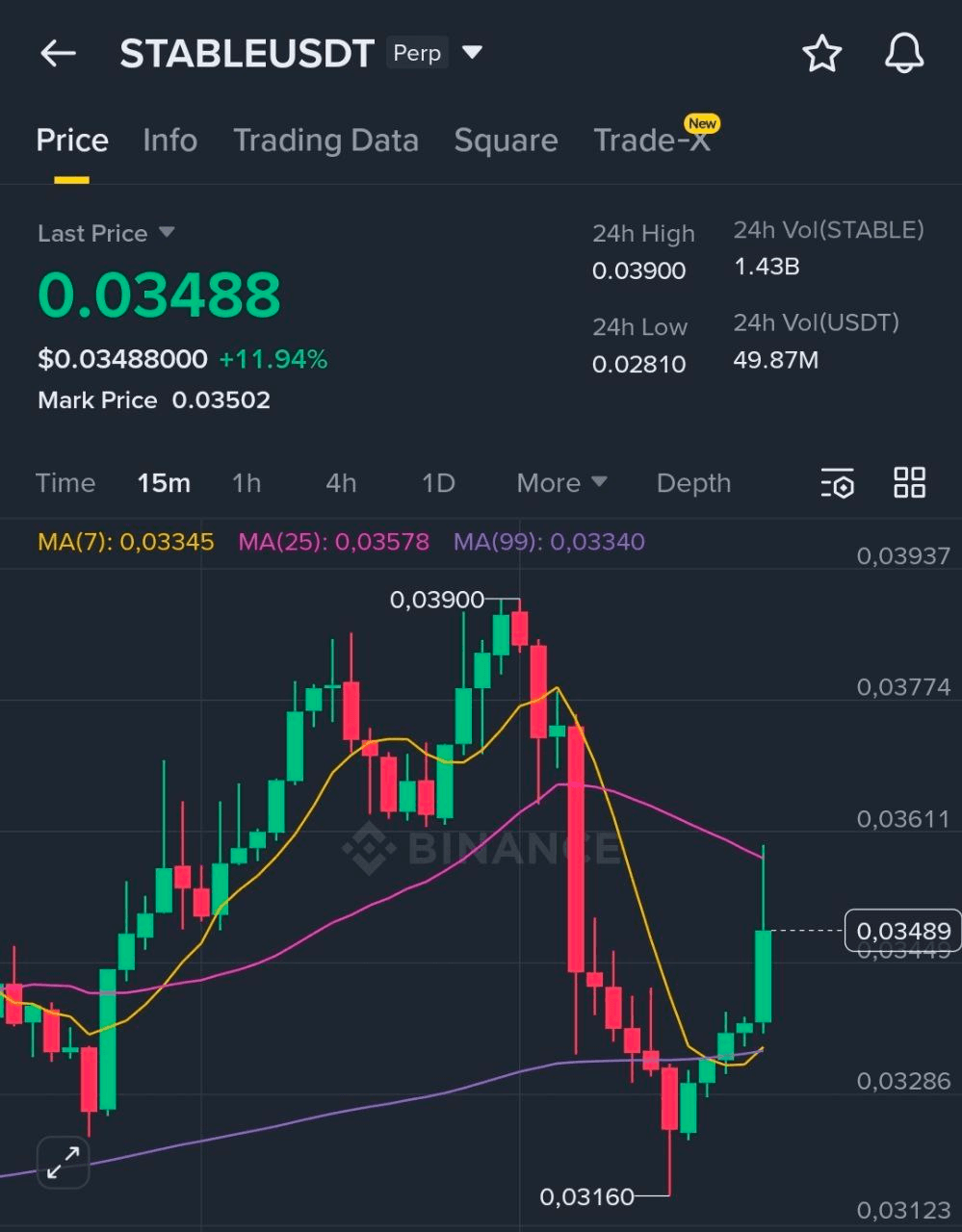
Task: Switch to the Square tab
Action: point(506,141)
